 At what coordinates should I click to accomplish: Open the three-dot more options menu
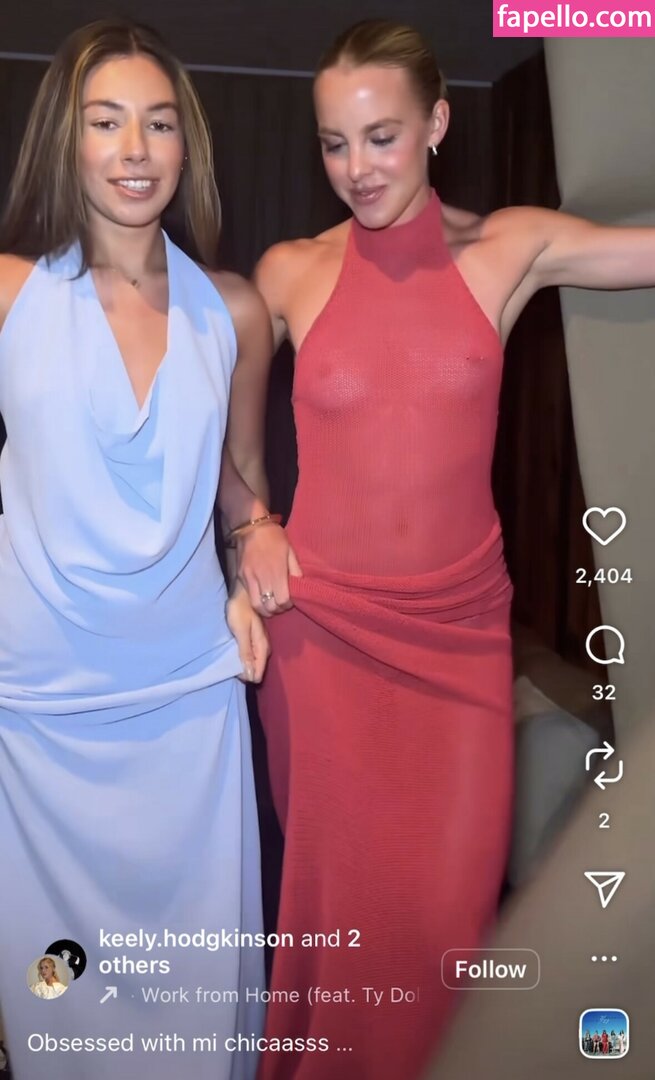click(604, 959)
